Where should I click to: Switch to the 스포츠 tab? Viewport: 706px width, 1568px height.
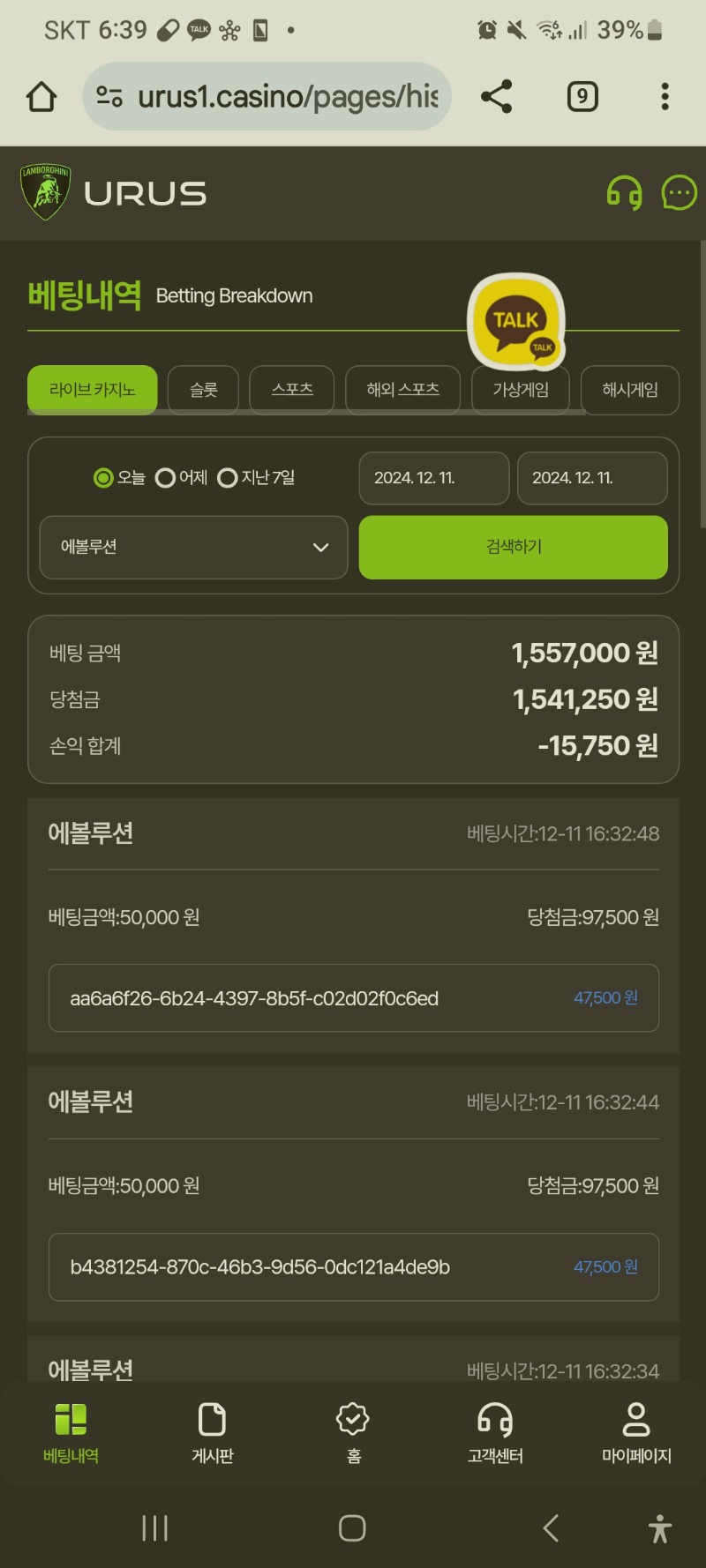pos(292,390)
